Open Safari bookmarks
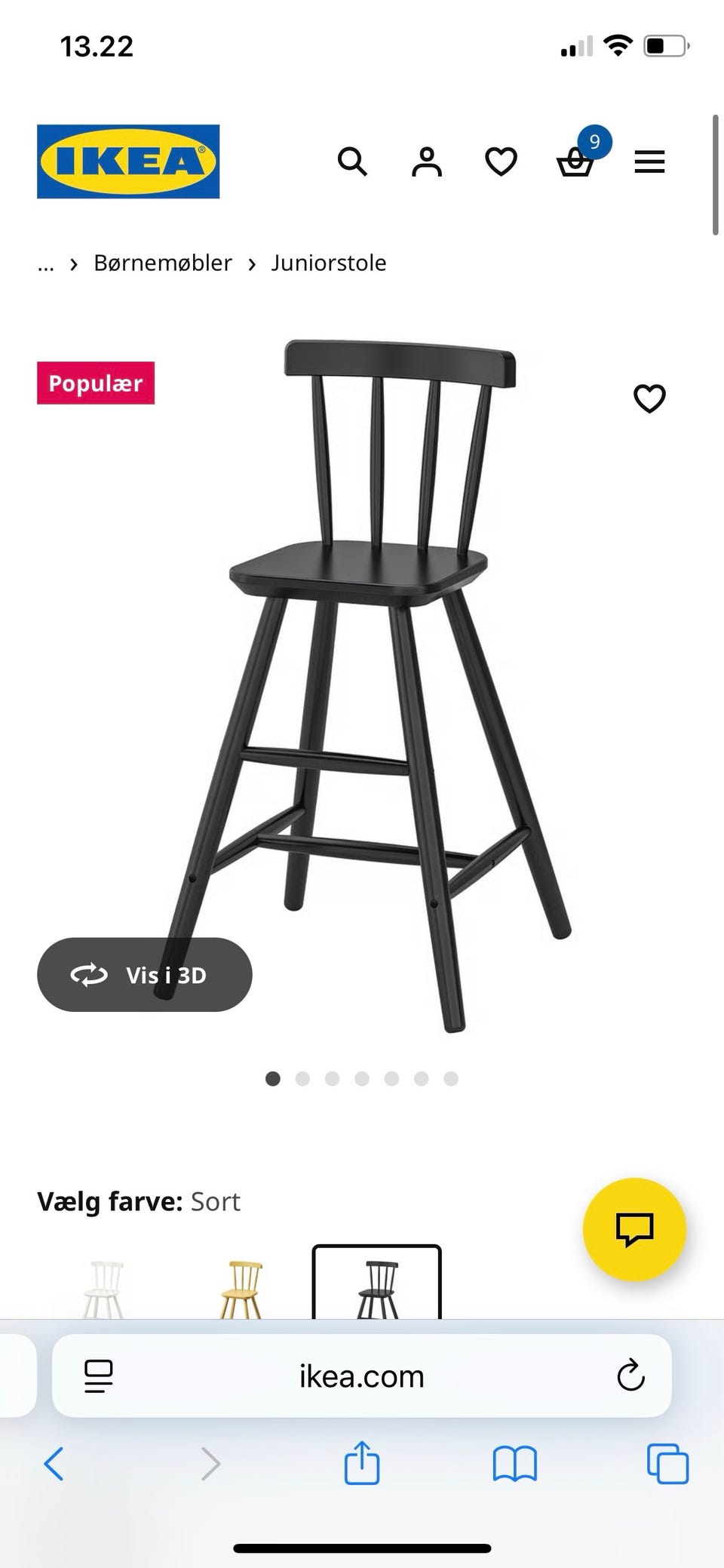 point(514,1464)
